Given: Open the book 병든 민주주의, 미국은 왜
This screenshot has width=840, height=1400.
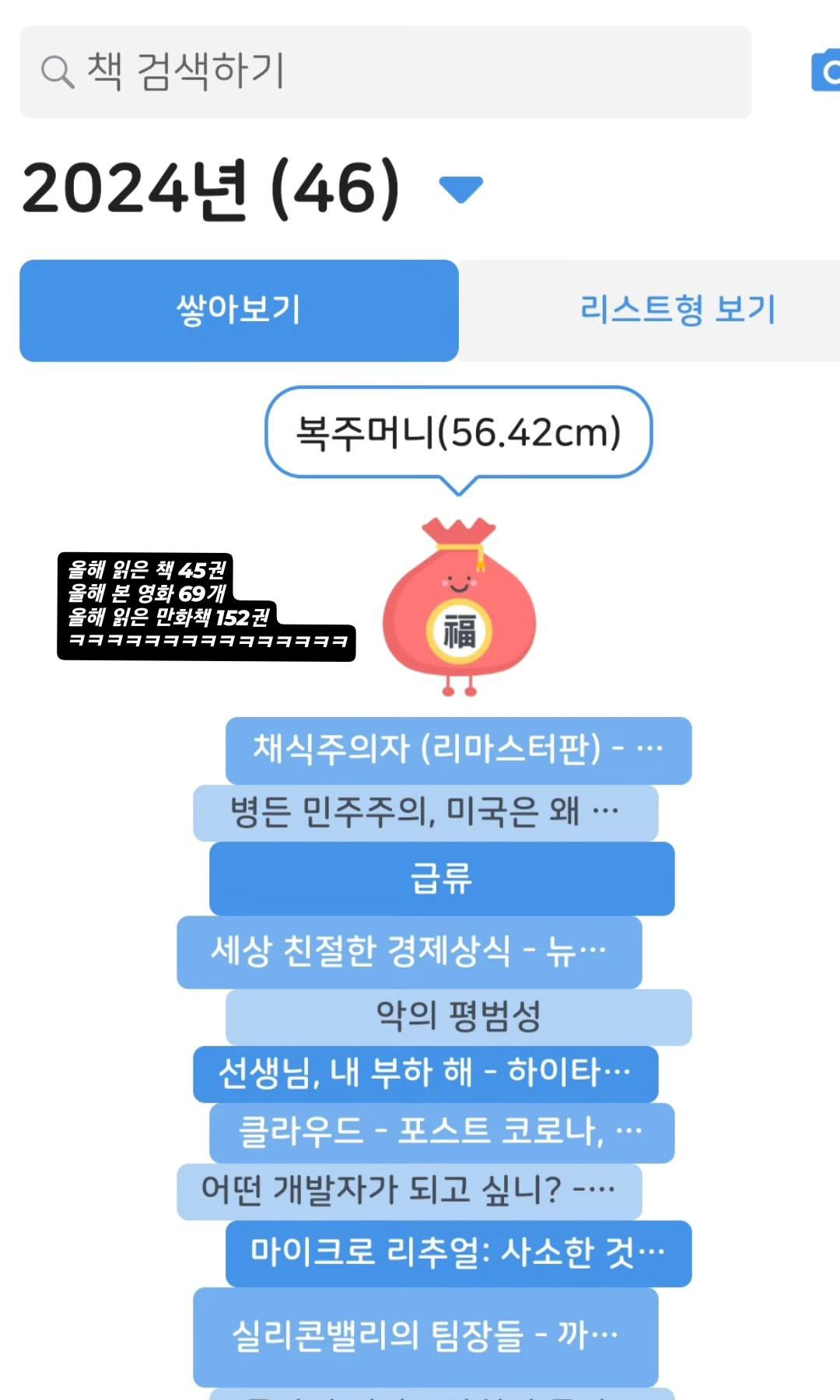Looking at the screenshot, I should 425,813.
